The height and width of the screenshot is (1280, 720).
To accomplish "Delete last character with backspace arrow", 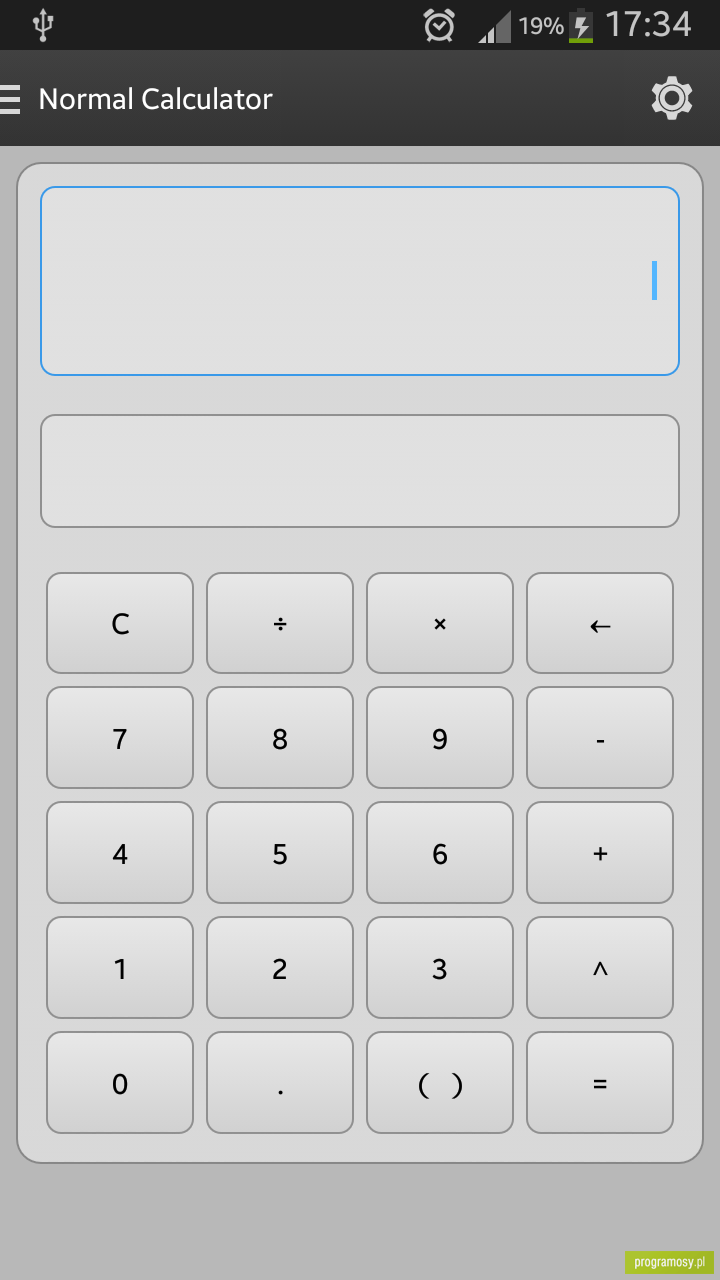I will (600, 623).
